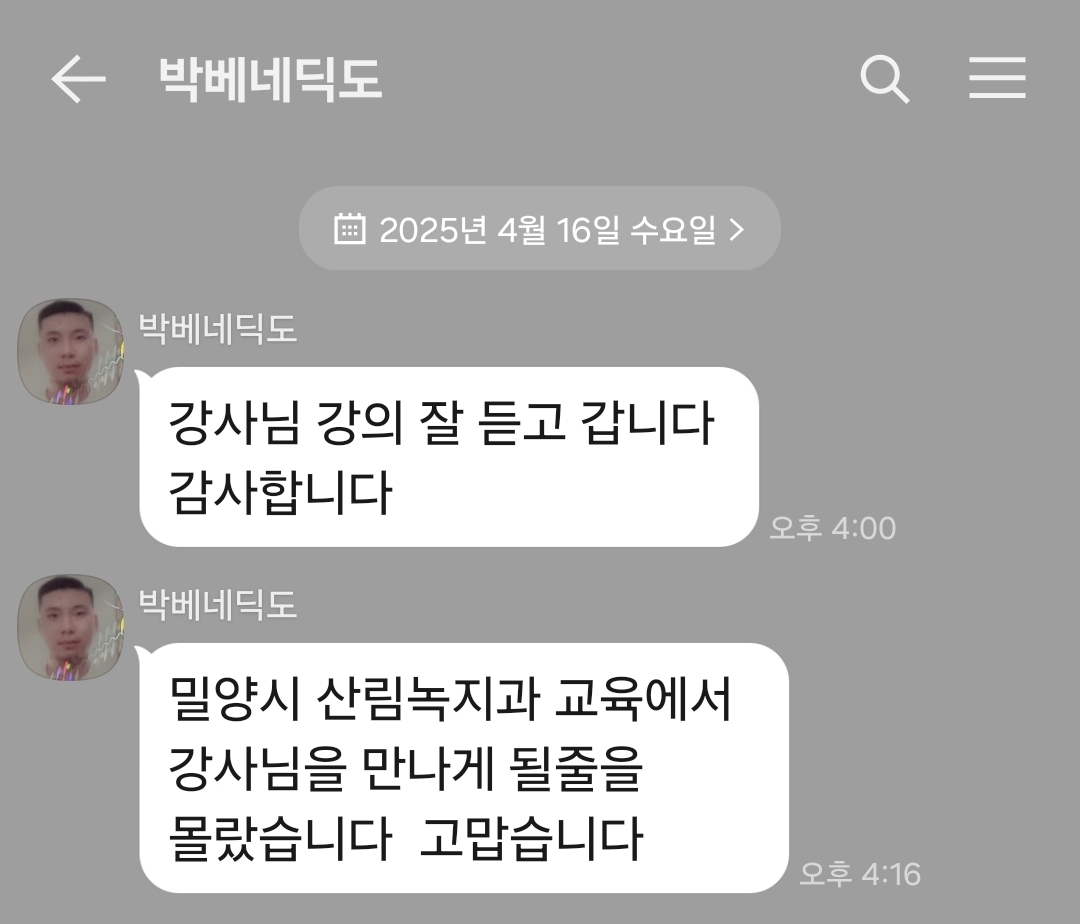The width and height of the screenshot is (1080, 924).
Task: View the profile picture beside the 4:16 message
Action: 71,628
